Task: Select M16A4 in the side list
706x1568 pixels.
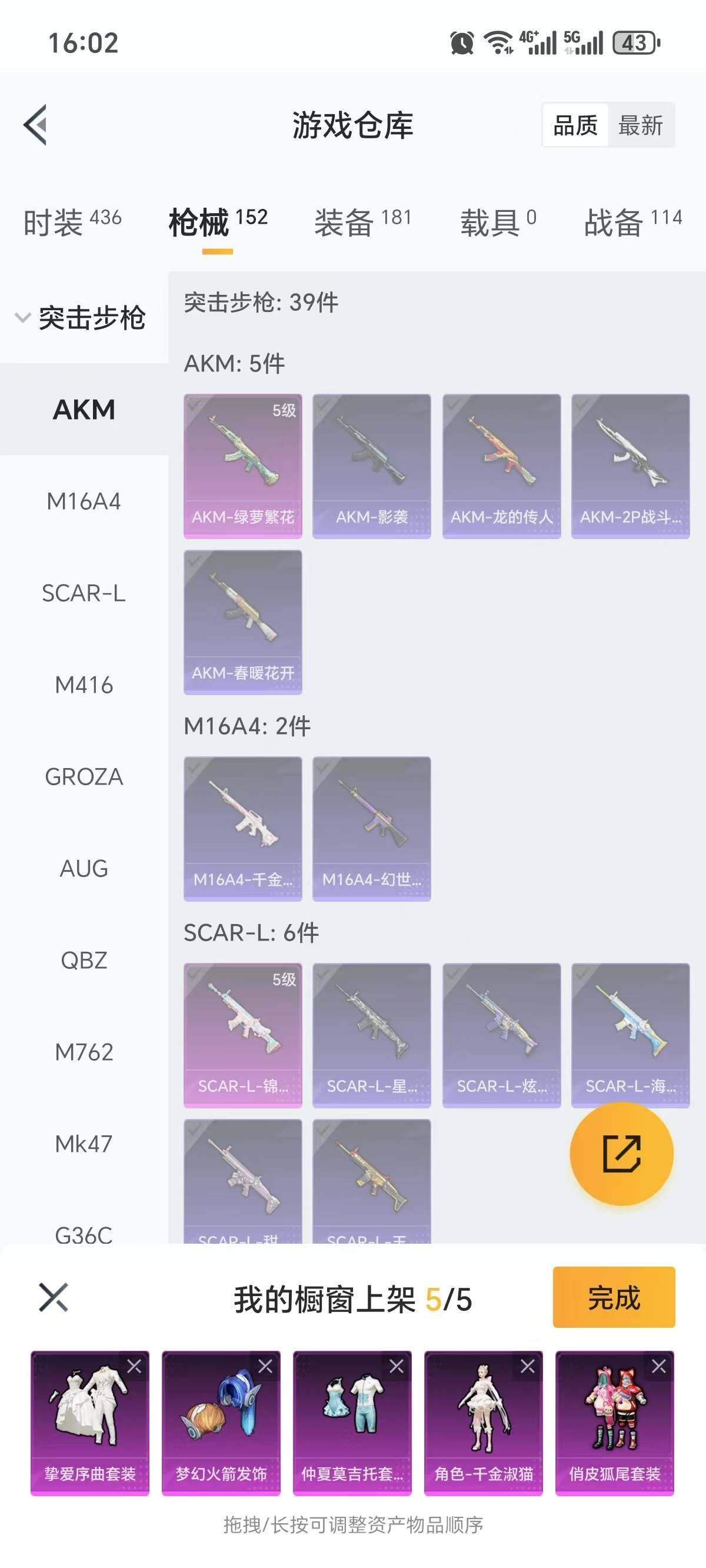Action: point(84,501)
